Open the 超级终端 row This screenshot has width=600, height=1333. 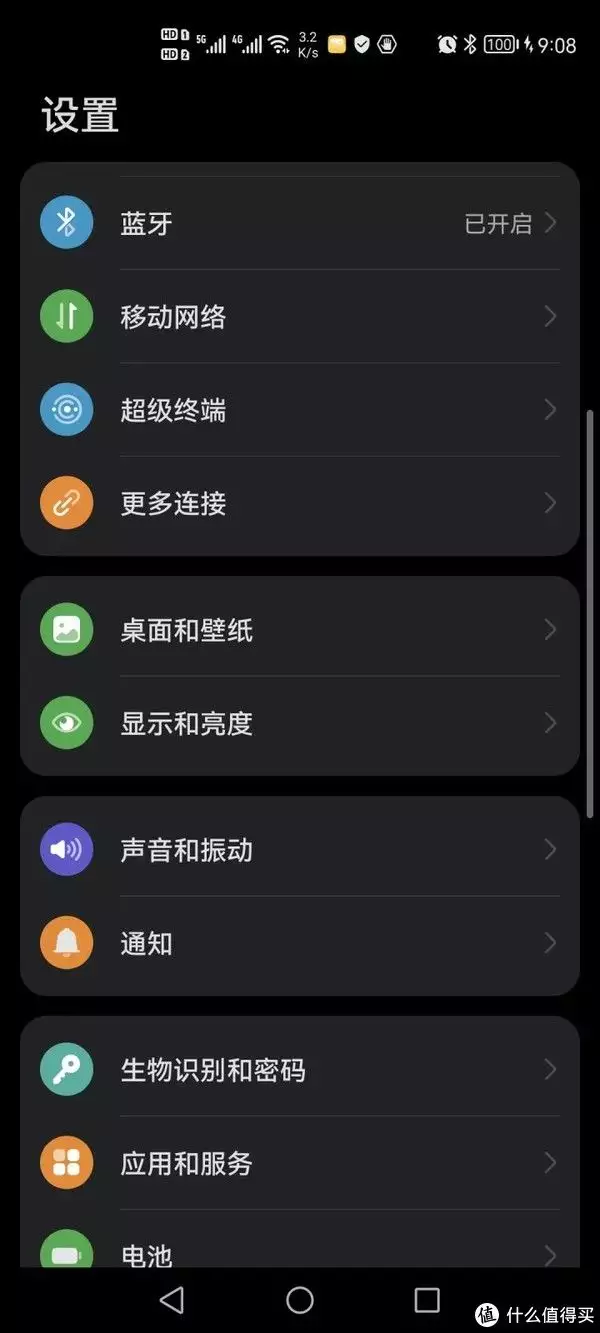click(300, 410)
